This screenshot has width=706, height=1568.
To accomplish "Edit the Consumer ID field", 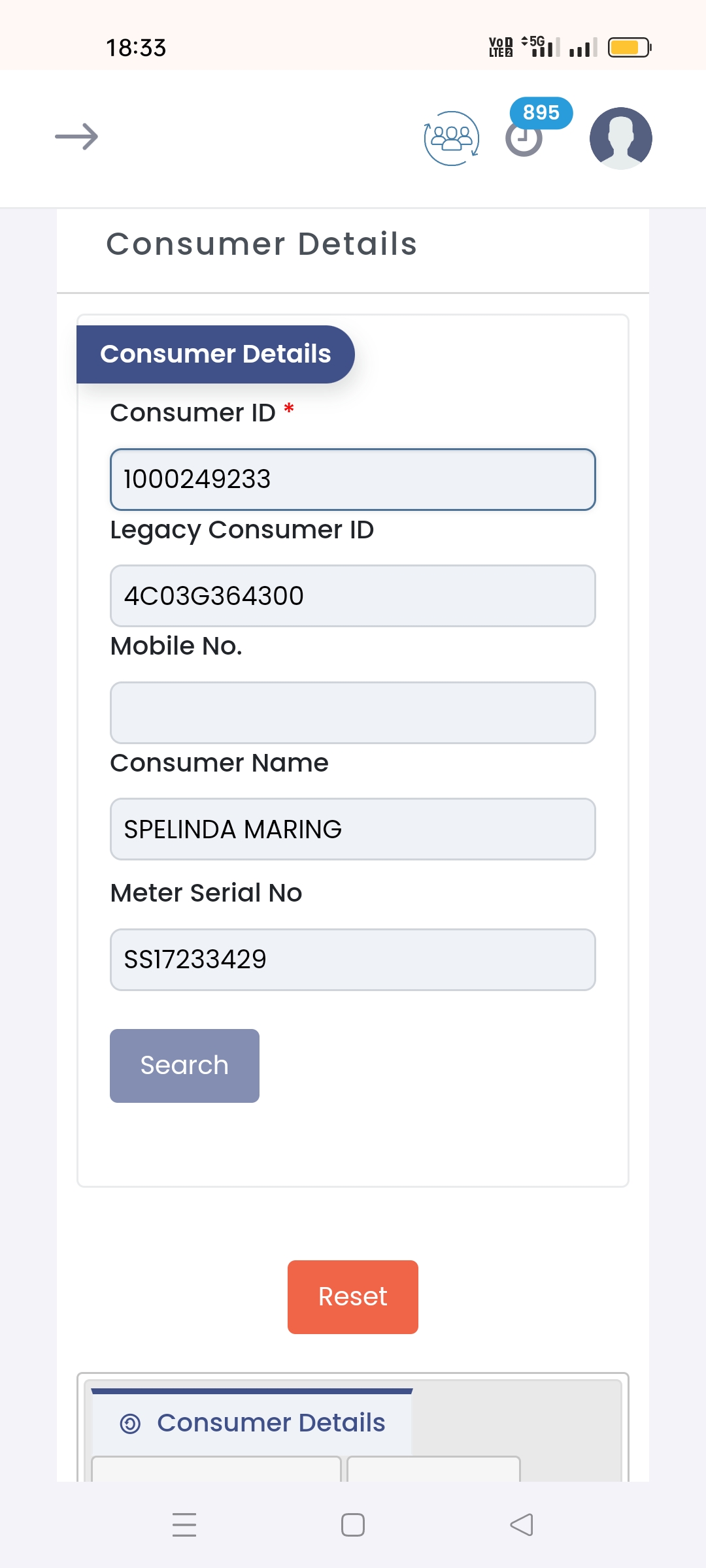I will click(x=353, y=480).
